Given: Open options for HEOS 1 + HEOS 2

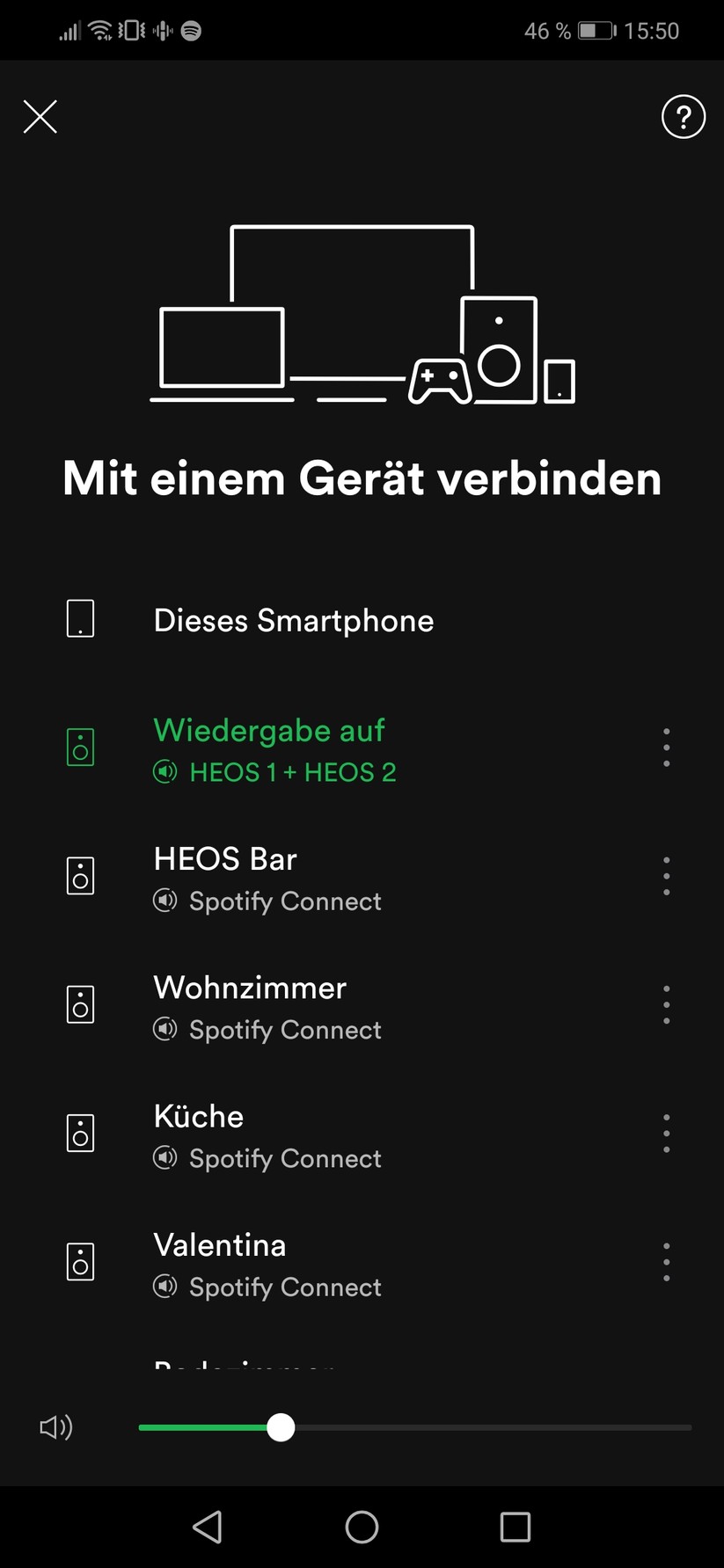Looking at the screenshot, I should (666, 748).
